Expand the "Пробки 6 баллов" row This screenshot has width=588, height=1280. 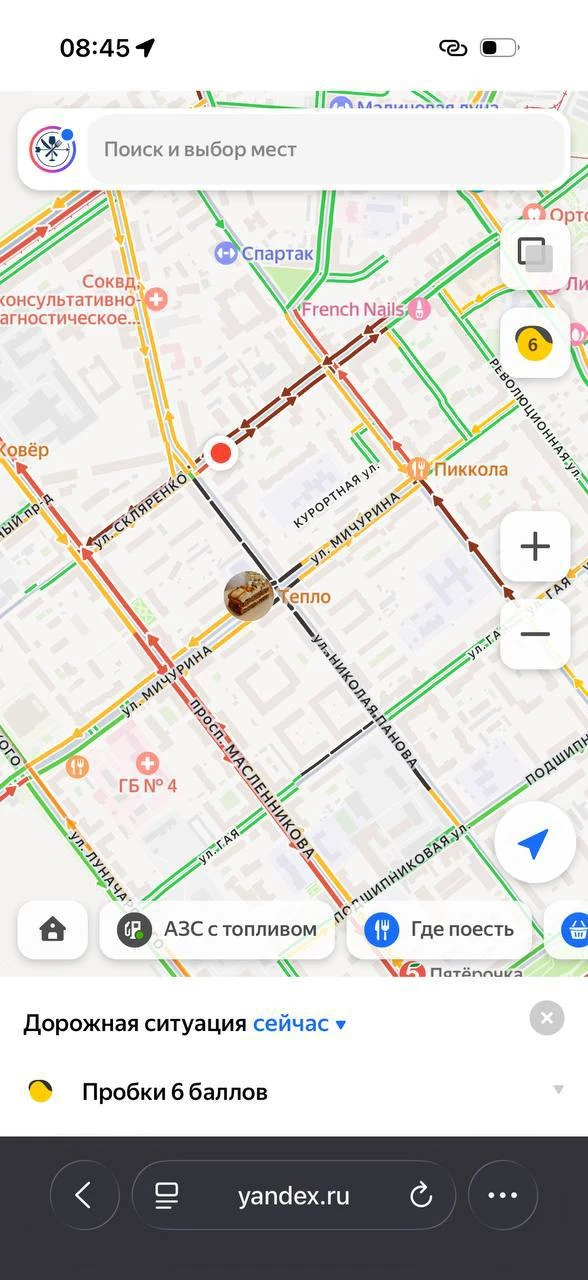click(x=294, y=1091)
